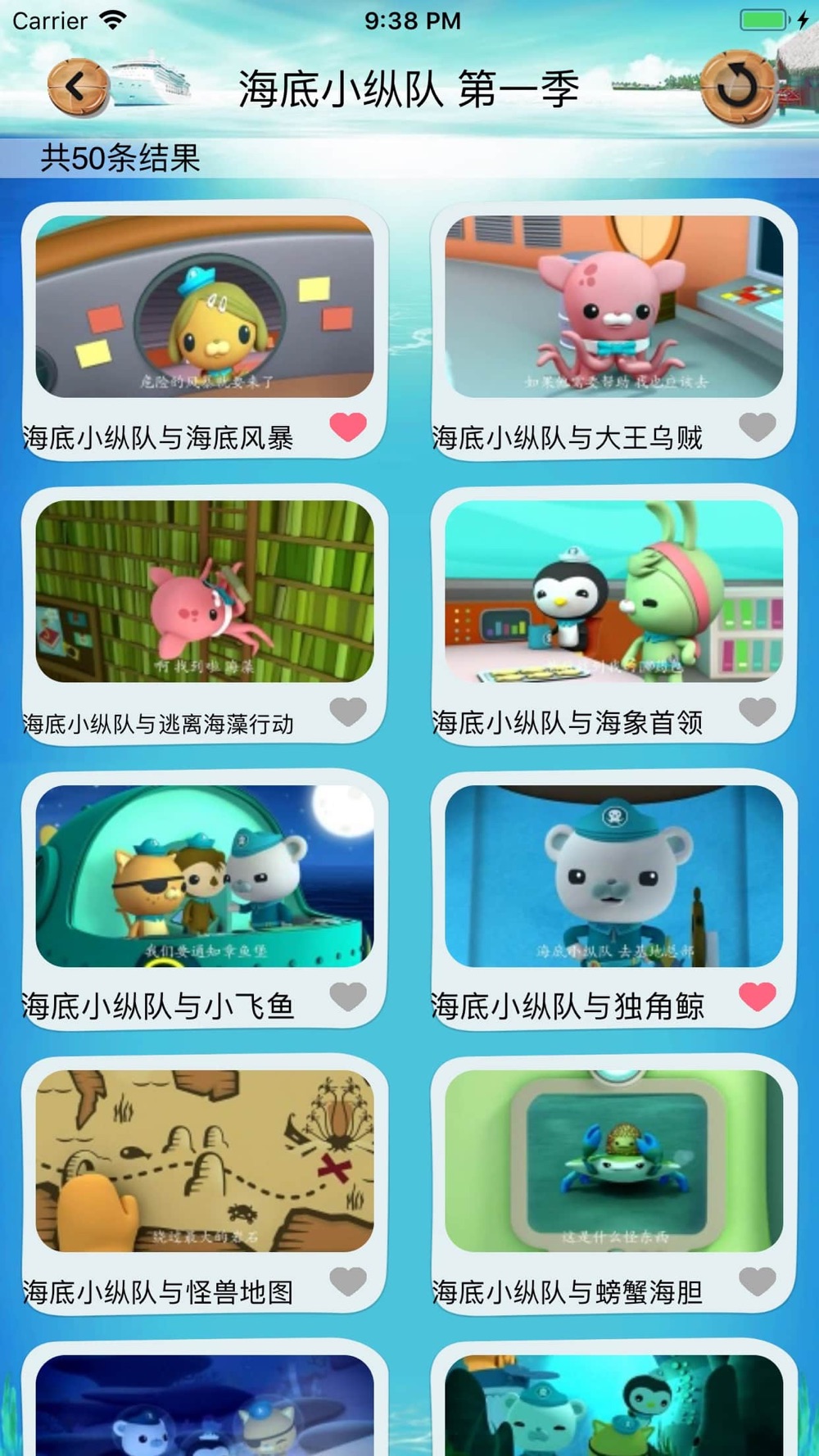Open episode 海底小纵队与海底风暴
Image resolution: width=819 pixels, height=1456 pixels.
coord(205,306)
